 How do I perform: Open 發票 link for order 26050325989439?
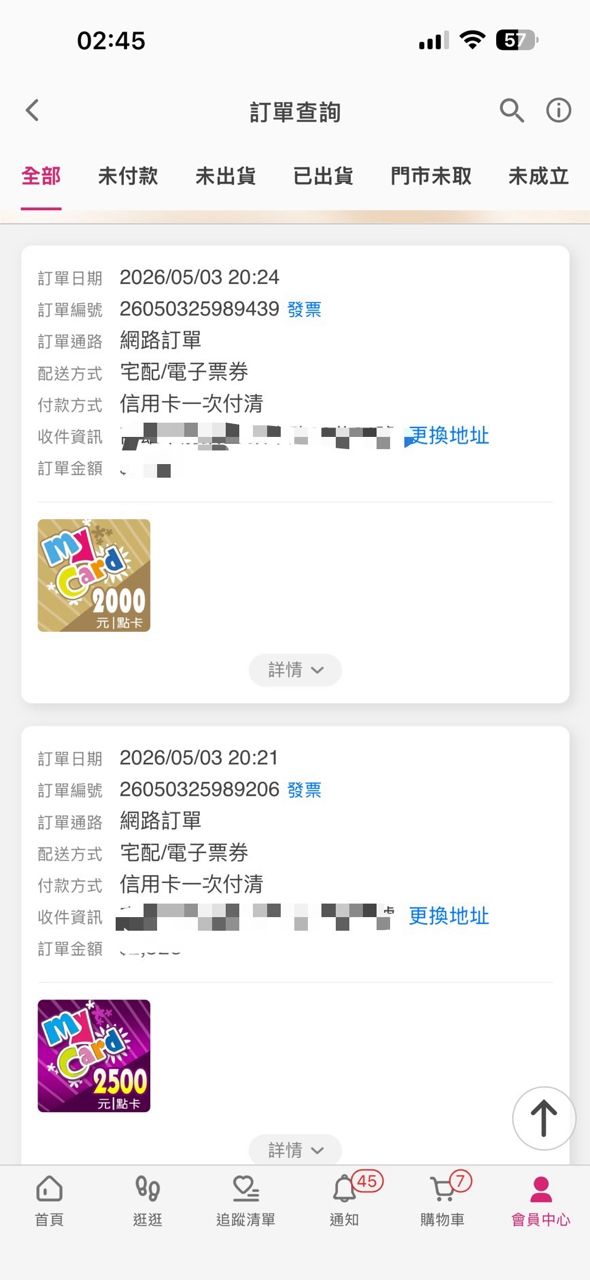(x=305, y=310)
